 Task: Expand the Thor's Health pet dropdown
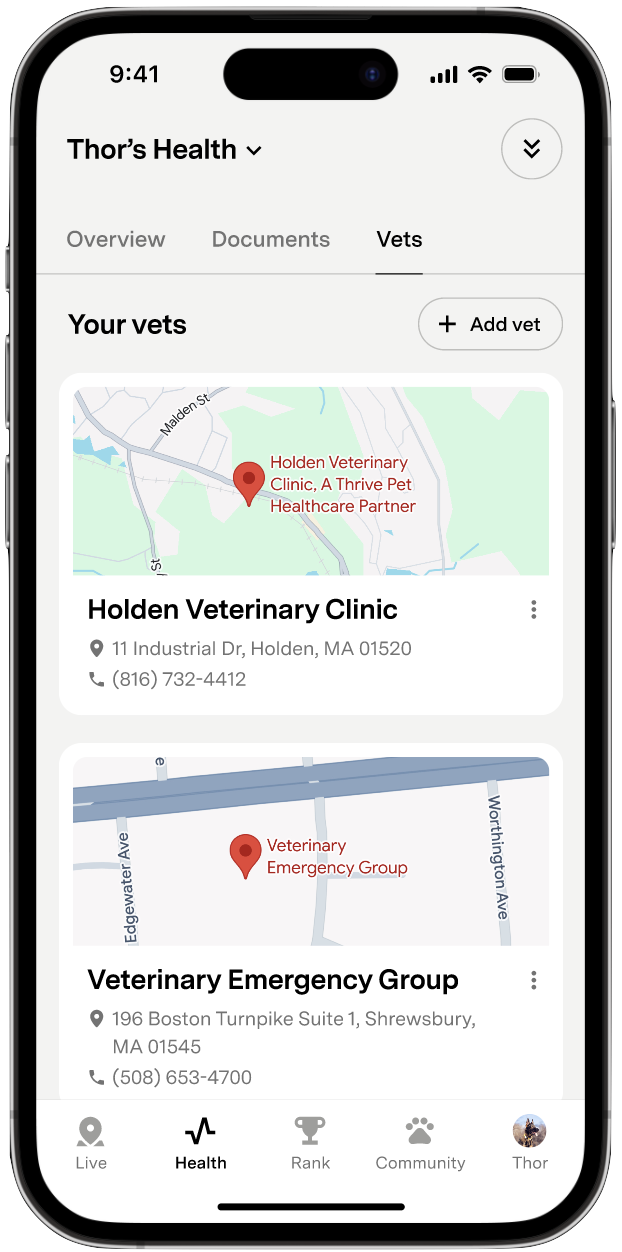(165, 150)
